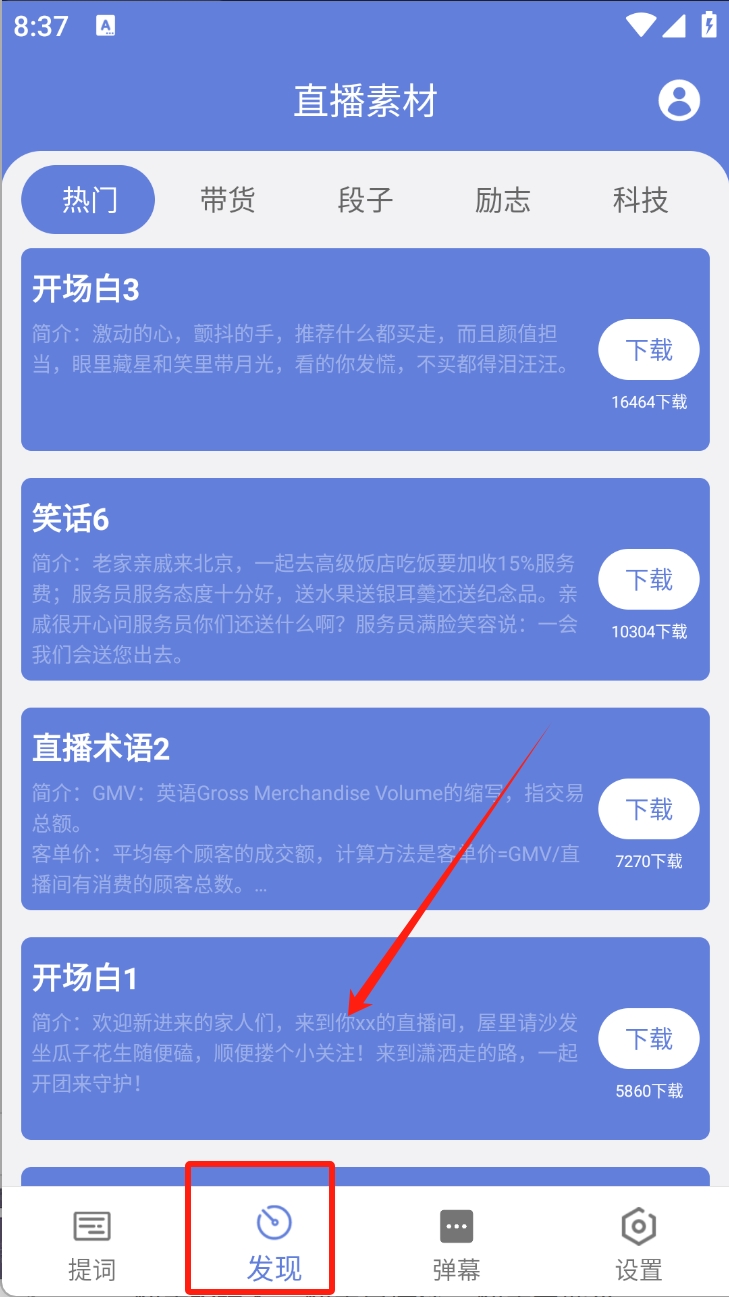Download the 开场白1 script
The height and width of the screenshot is (1297, 729).
649,1039
